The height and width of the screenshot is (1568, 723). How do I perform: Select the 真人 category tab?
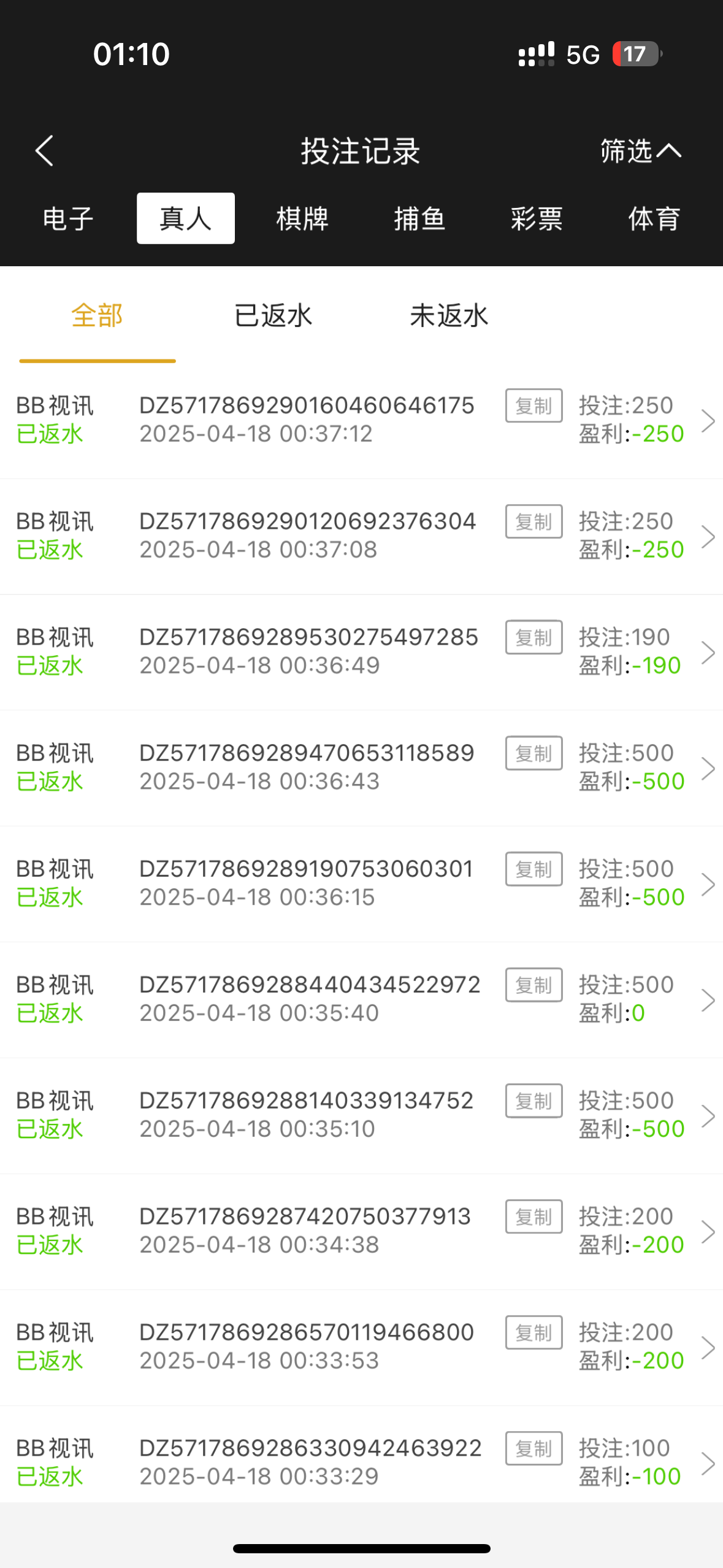tap(185, 219)
